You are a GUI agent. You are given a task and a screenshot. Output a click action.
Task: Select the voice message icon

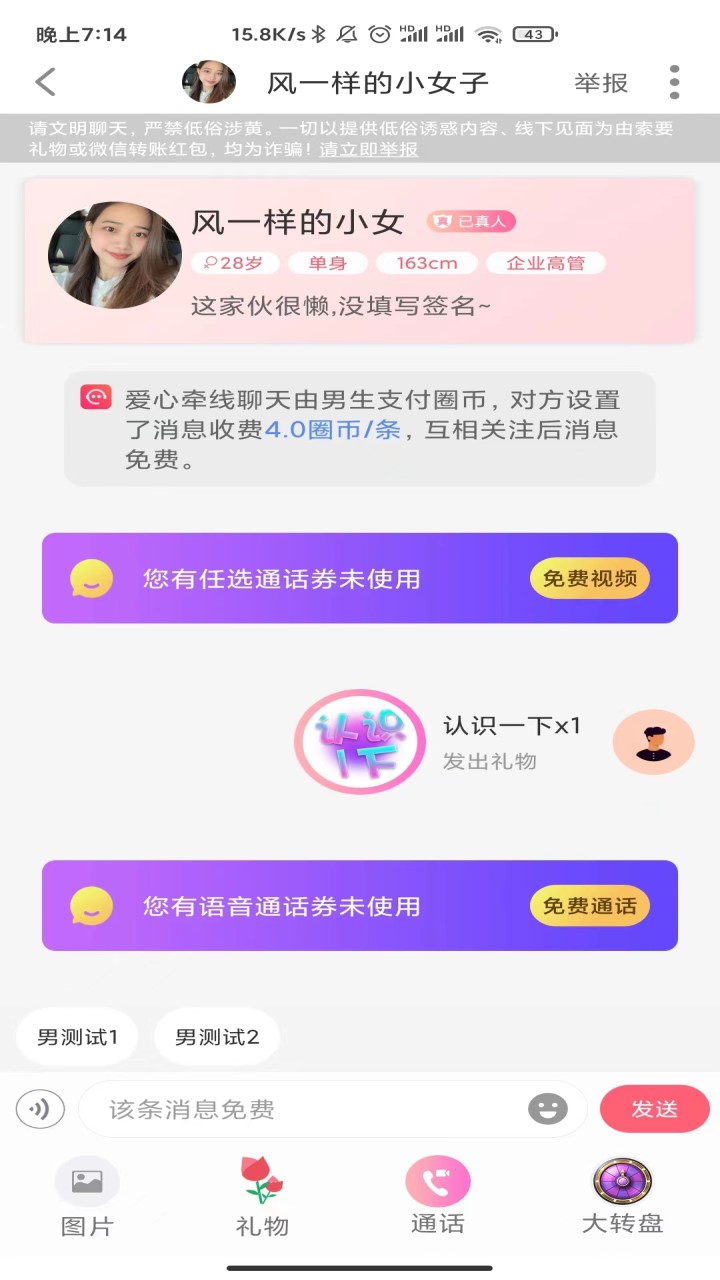tap(40, 1108)
